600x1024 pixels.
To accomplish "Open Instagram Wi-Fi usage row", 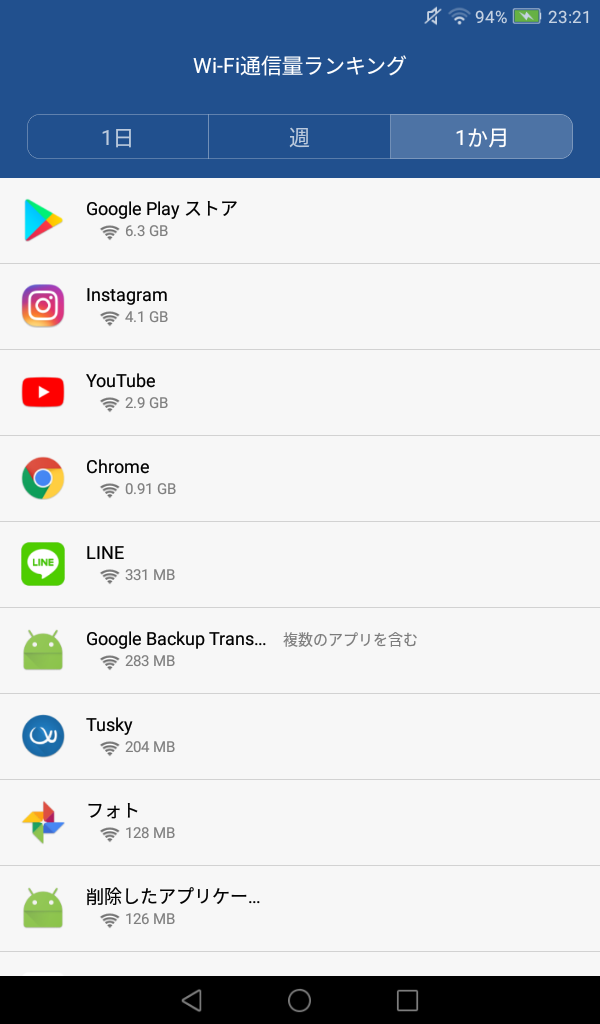I will [300, 306].
